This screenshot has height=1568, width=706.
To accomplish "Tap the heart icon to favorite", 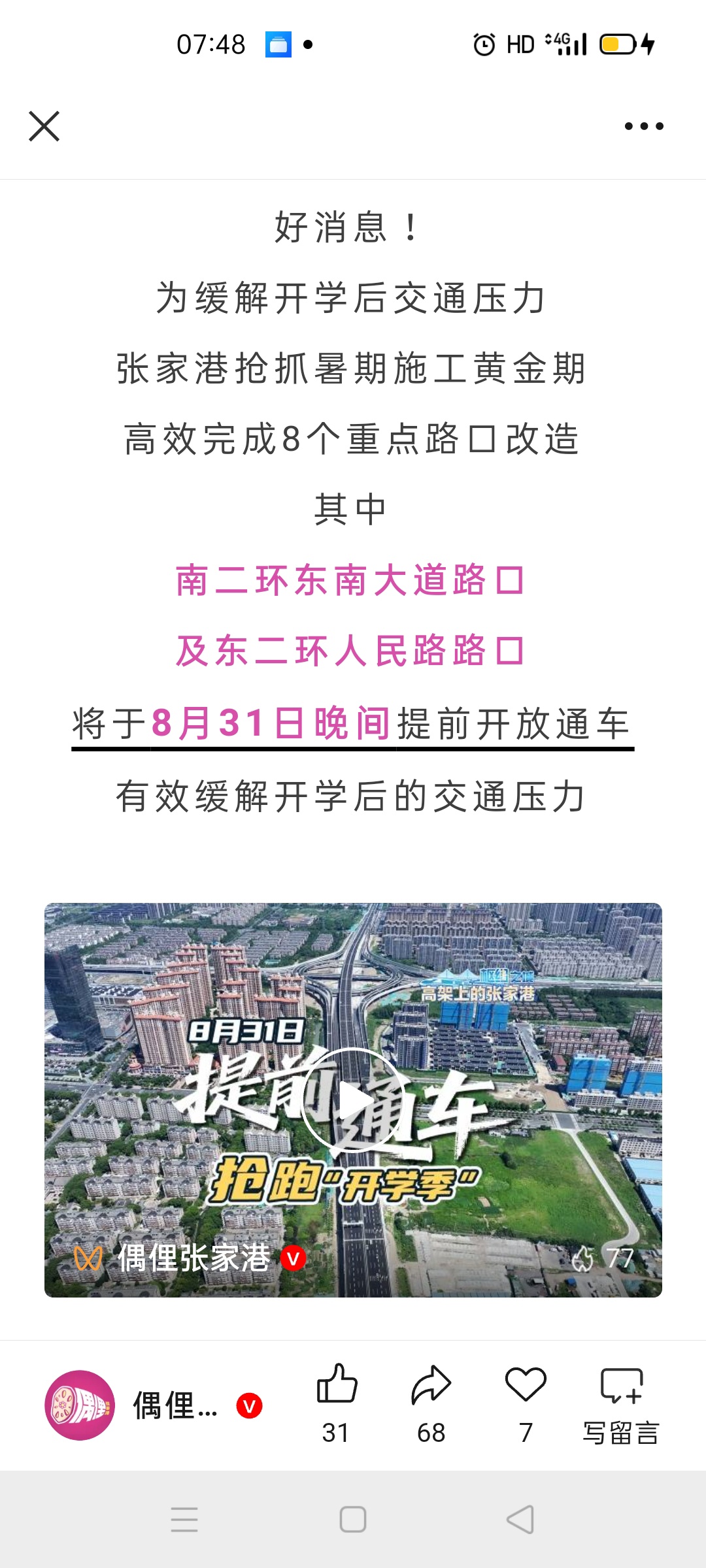I will pyautogui.click(x=526, y=1385).
